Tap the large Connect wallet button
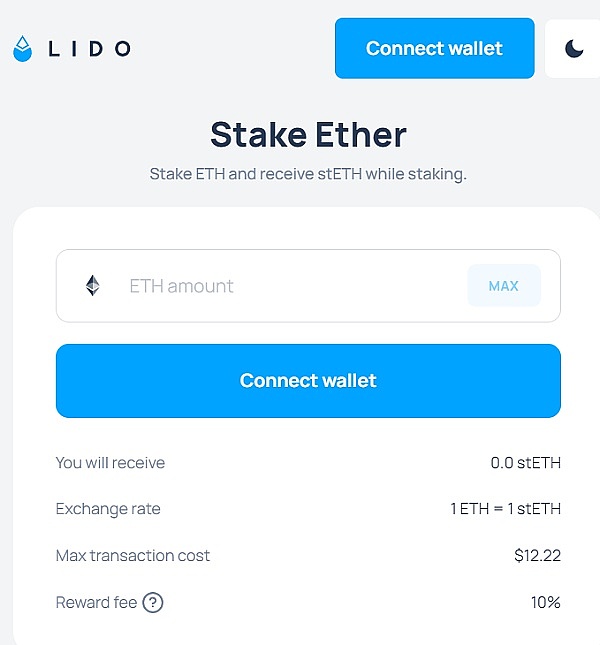Viewport: 600px width, 645px height. pos(308,381)
